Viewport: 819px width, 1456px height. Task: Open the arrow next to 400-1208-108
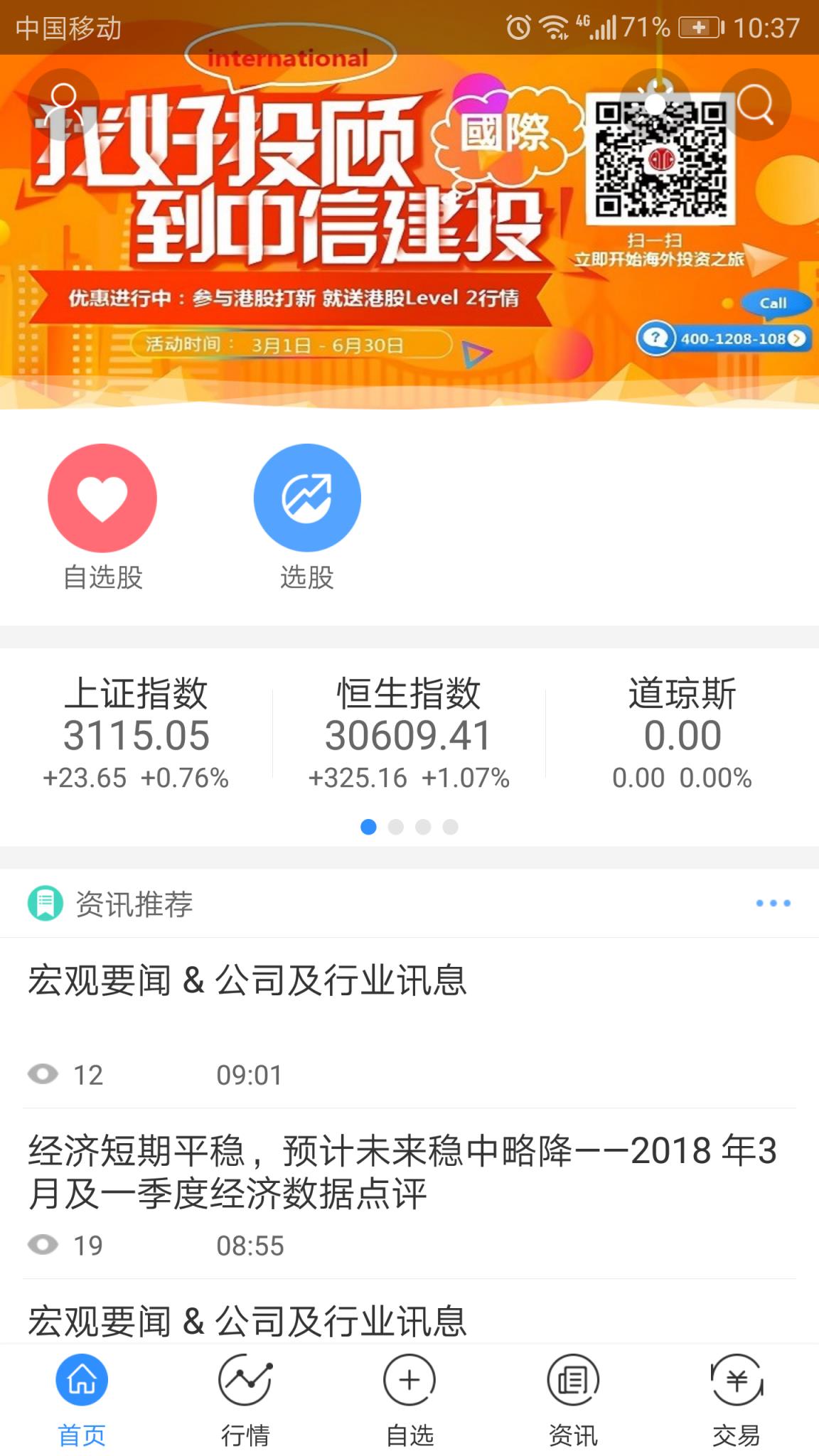(798, 340)
